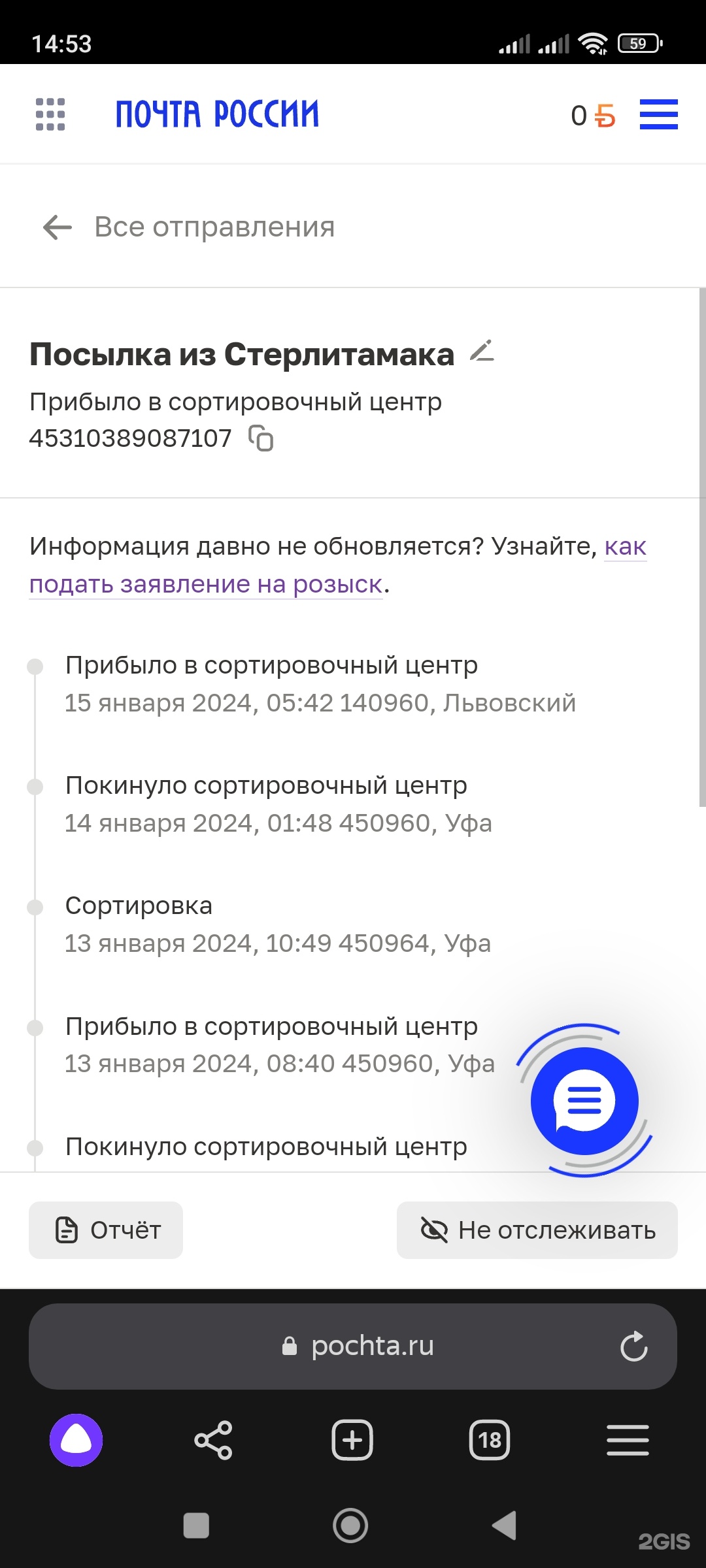Tap the Отчёт button

pos(106,1230)
